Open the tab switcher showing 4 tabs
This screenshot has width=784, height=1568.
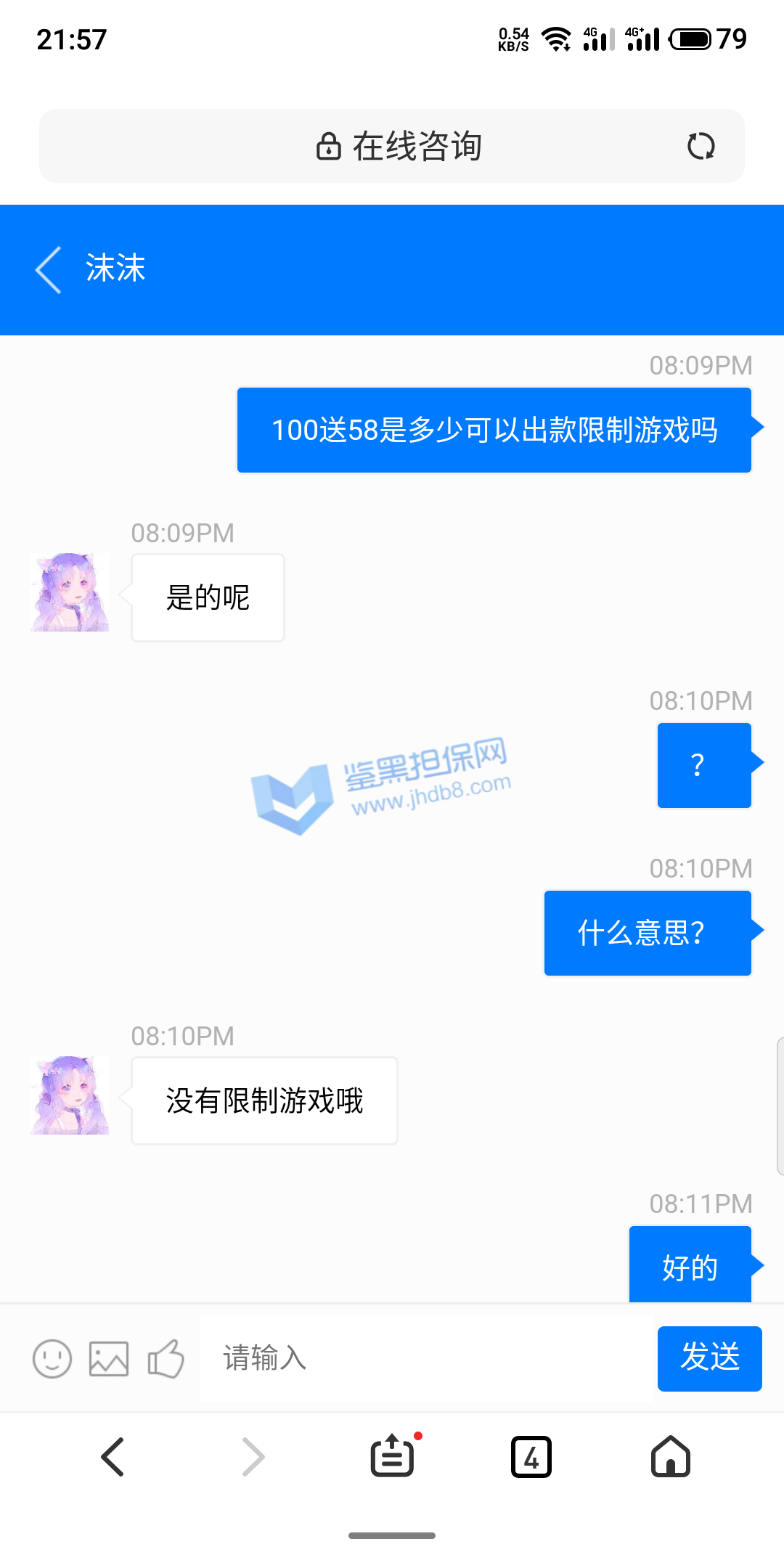pos(531,1457)
